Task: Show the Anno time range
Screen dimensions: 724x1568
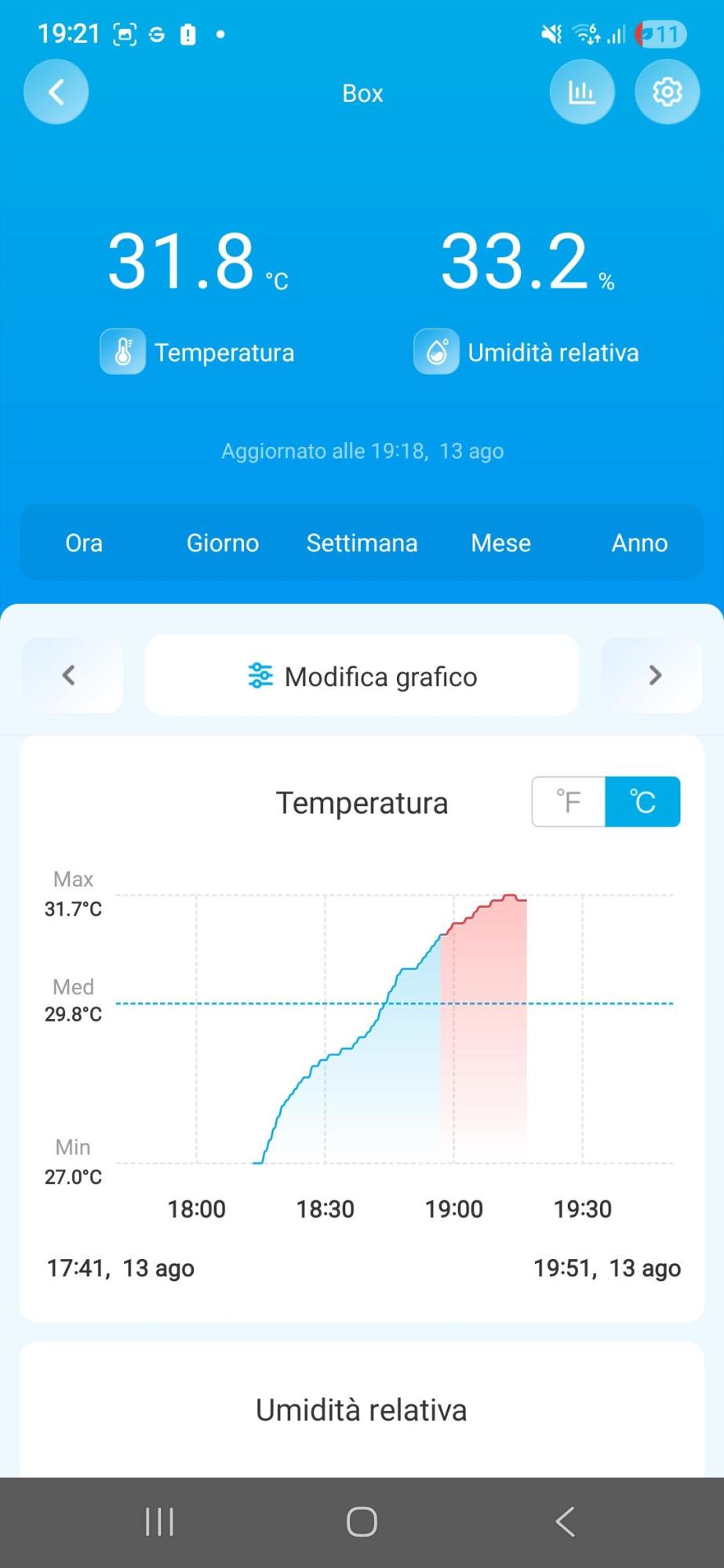Action: pos(639,543)
